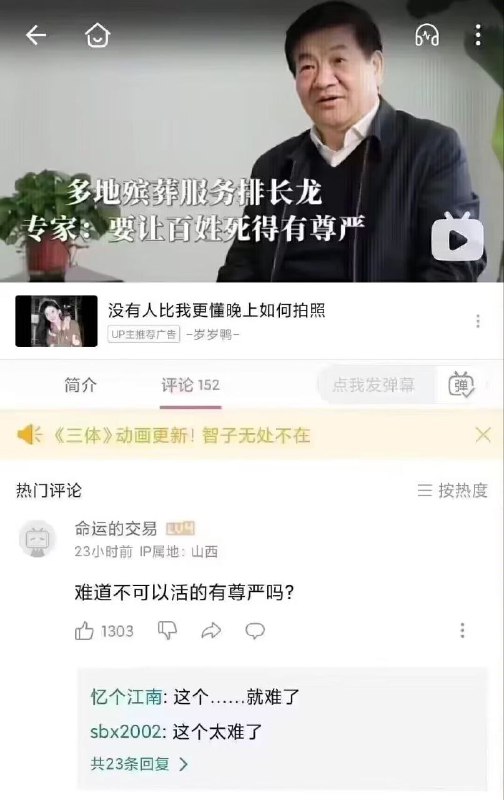504x800 pixels.
Task: Tap the 点我发弹幕 input field
Action: [x=376, y=385]
